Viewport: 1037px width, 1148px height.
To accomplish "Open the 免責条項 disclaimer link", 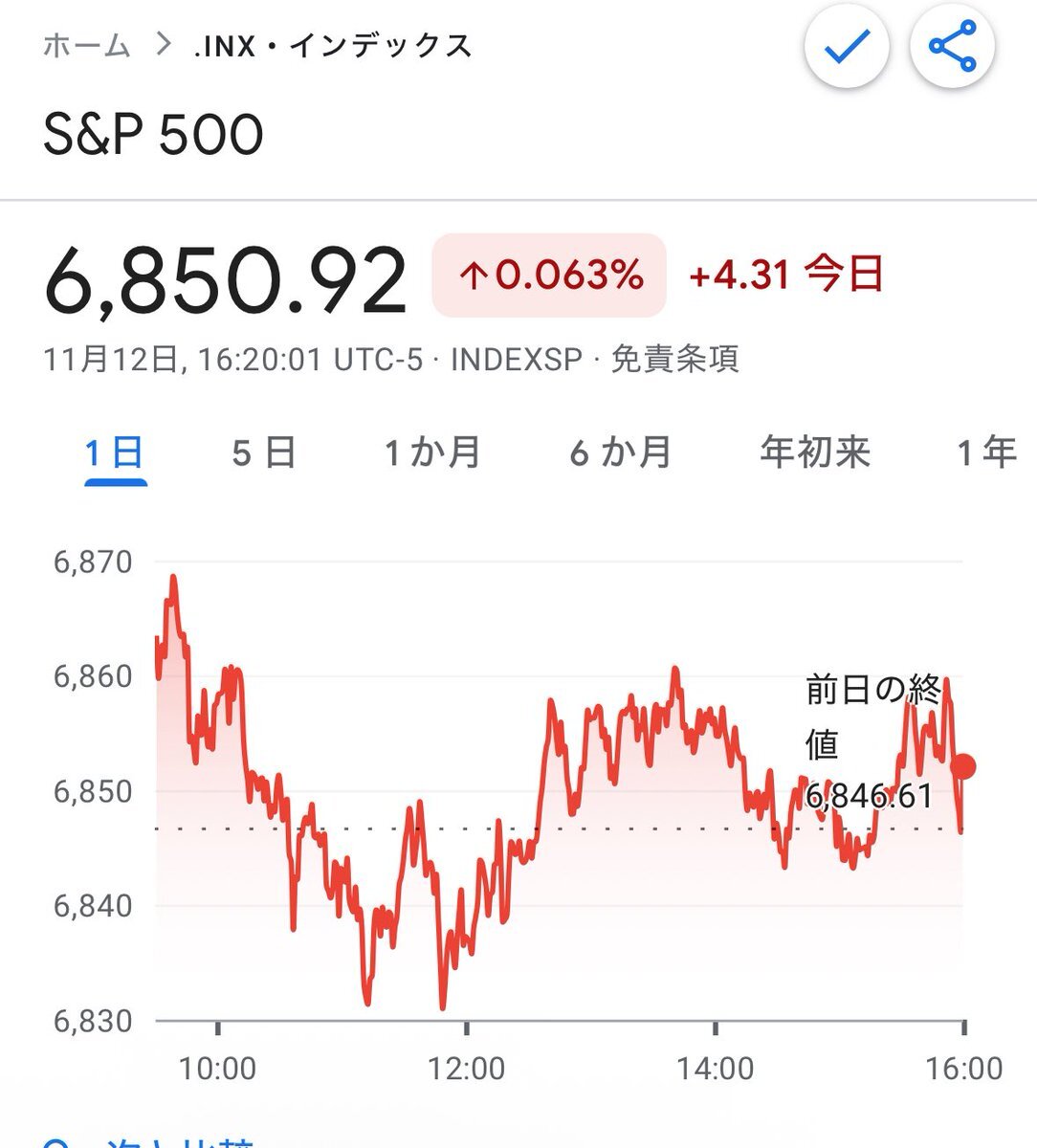I will pyautogui.click(x=674, y=360).
